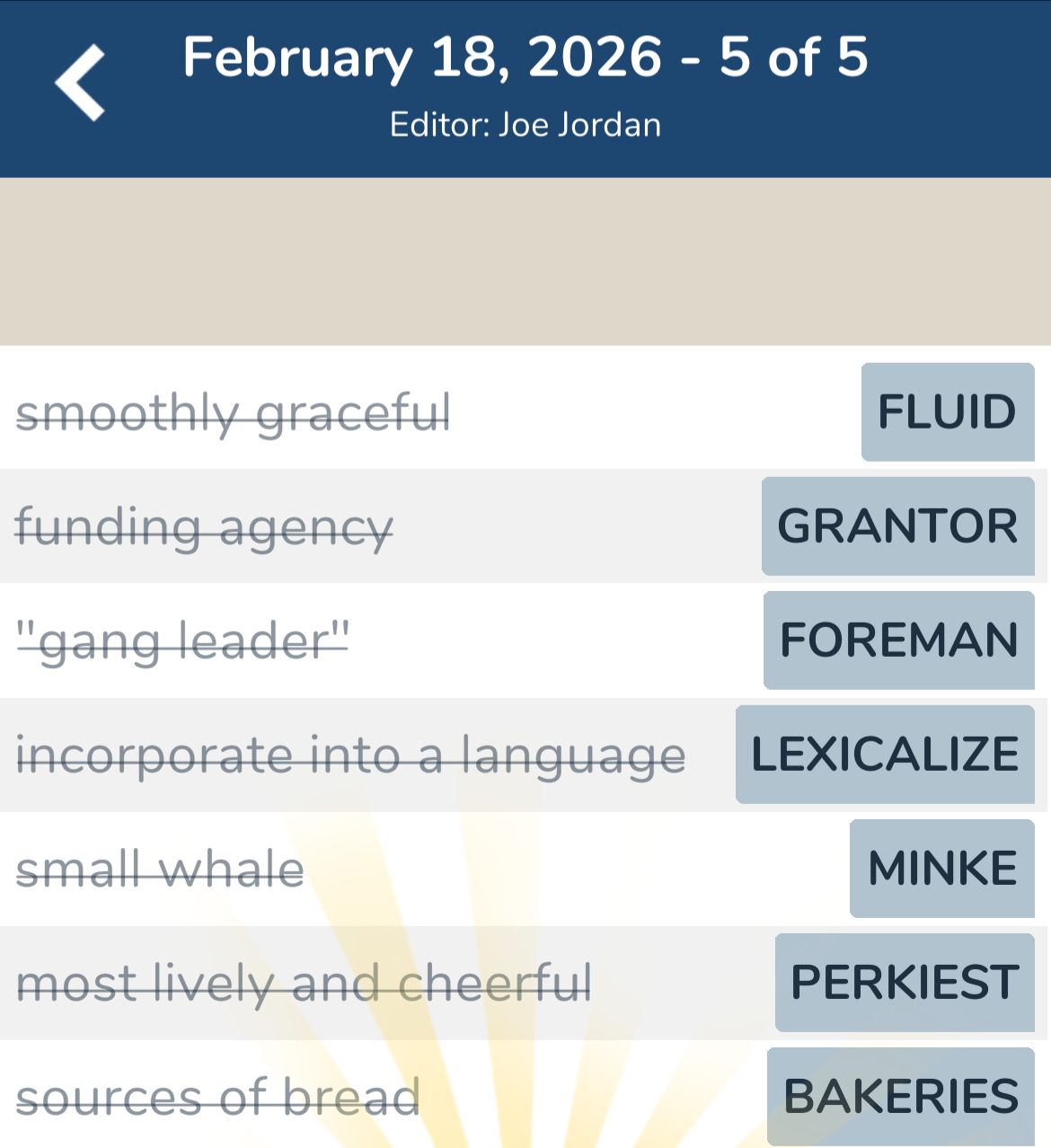Click the 'gang leader' clue text

(x=182, y=640)
